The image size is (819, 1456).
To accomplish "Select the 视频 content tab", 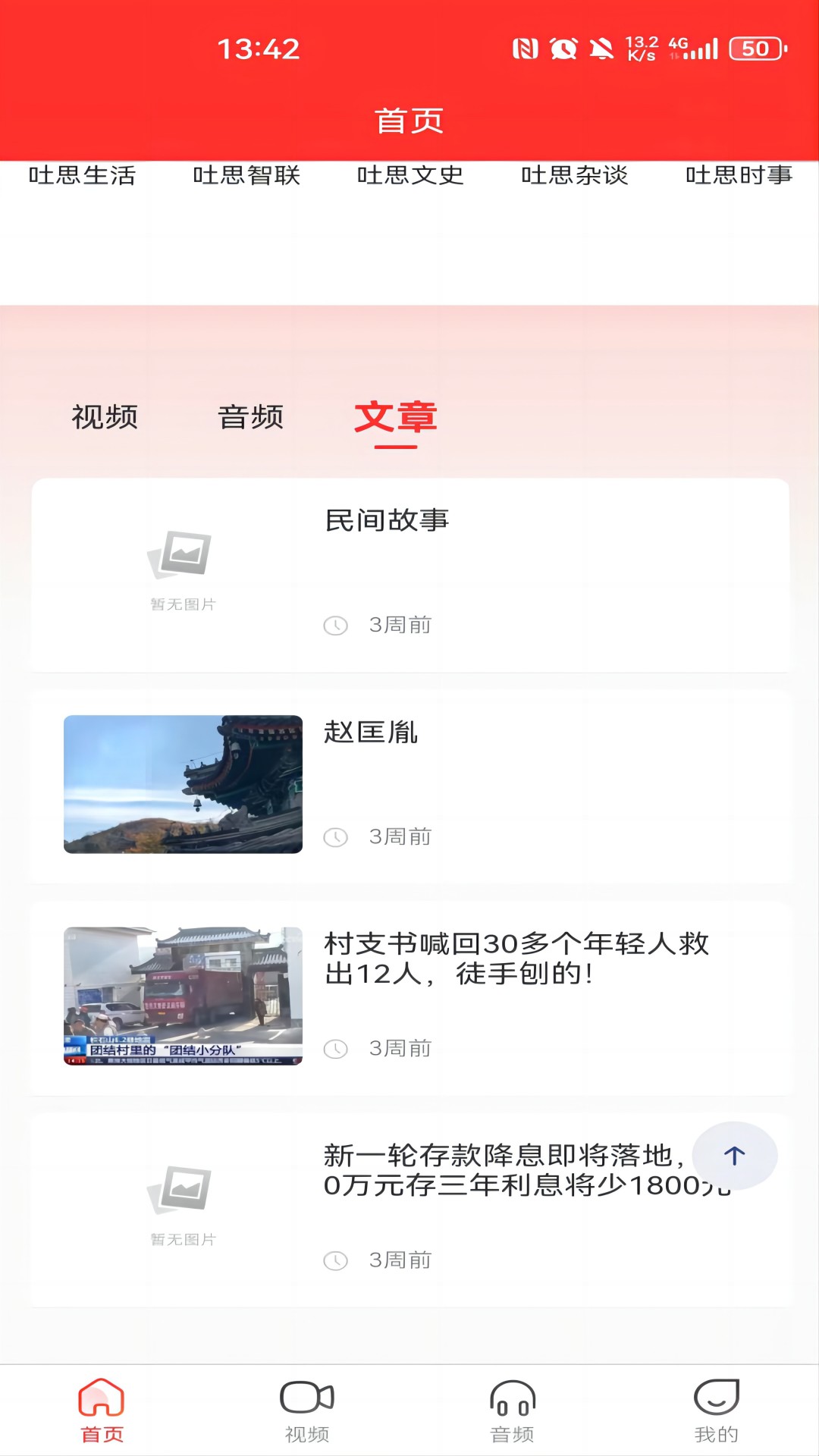I will click(104, 417).
